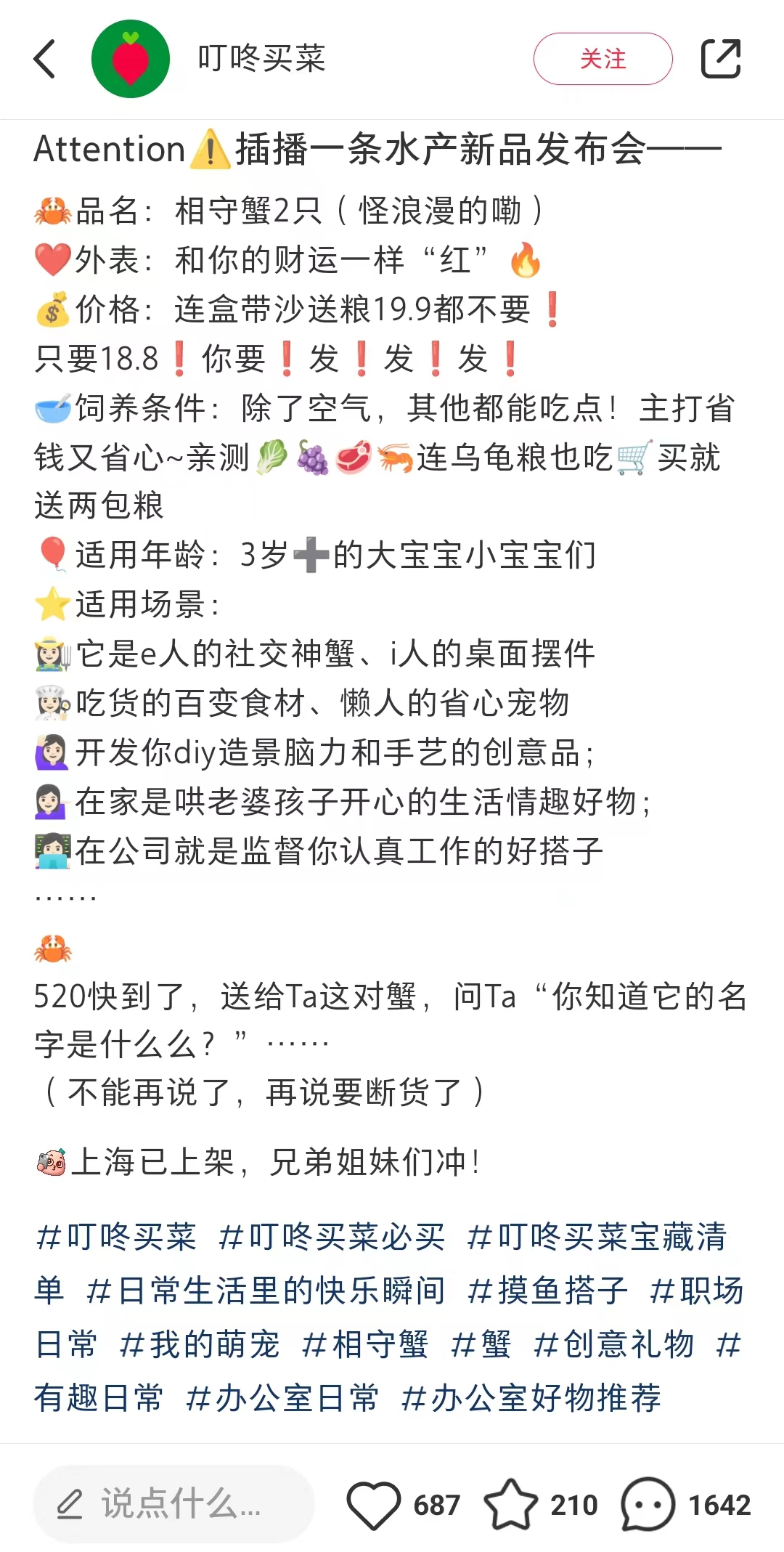Open the 说点什么 comment field

(174, 1504)
